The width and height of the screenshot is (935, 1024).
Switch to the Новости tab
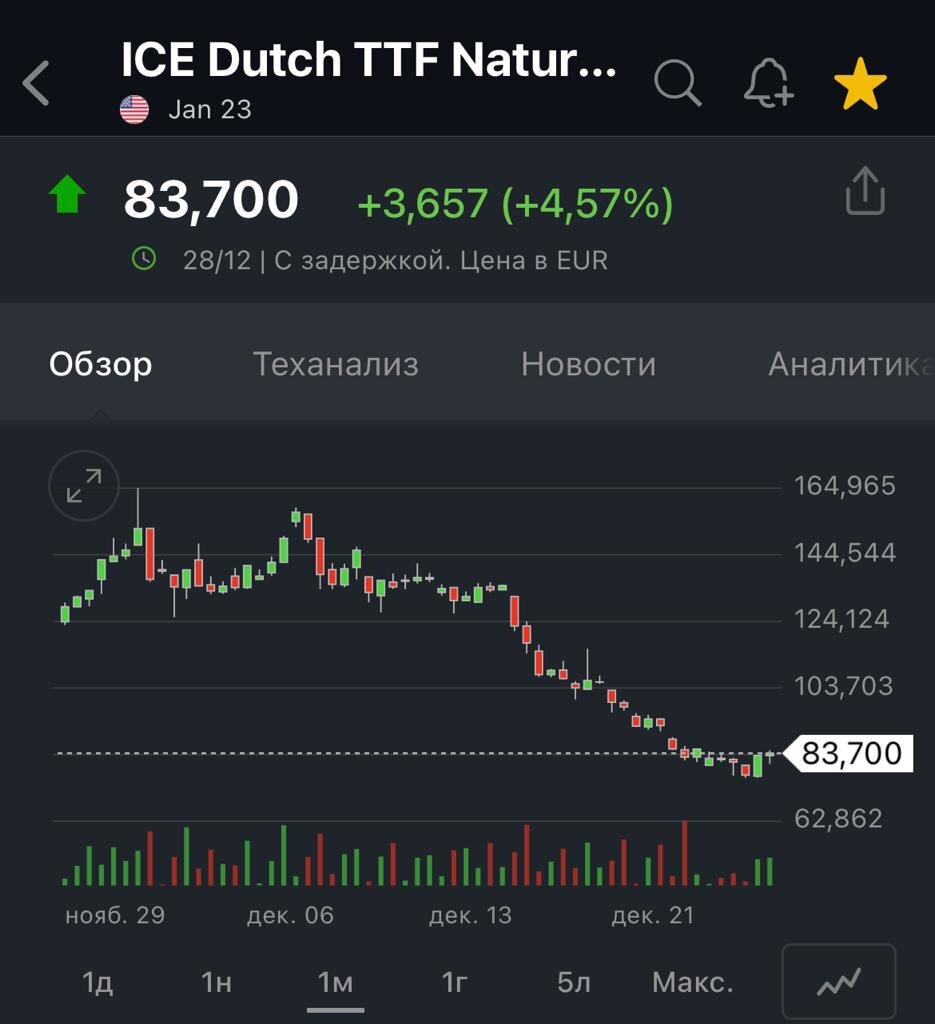[x=588, y=364]
